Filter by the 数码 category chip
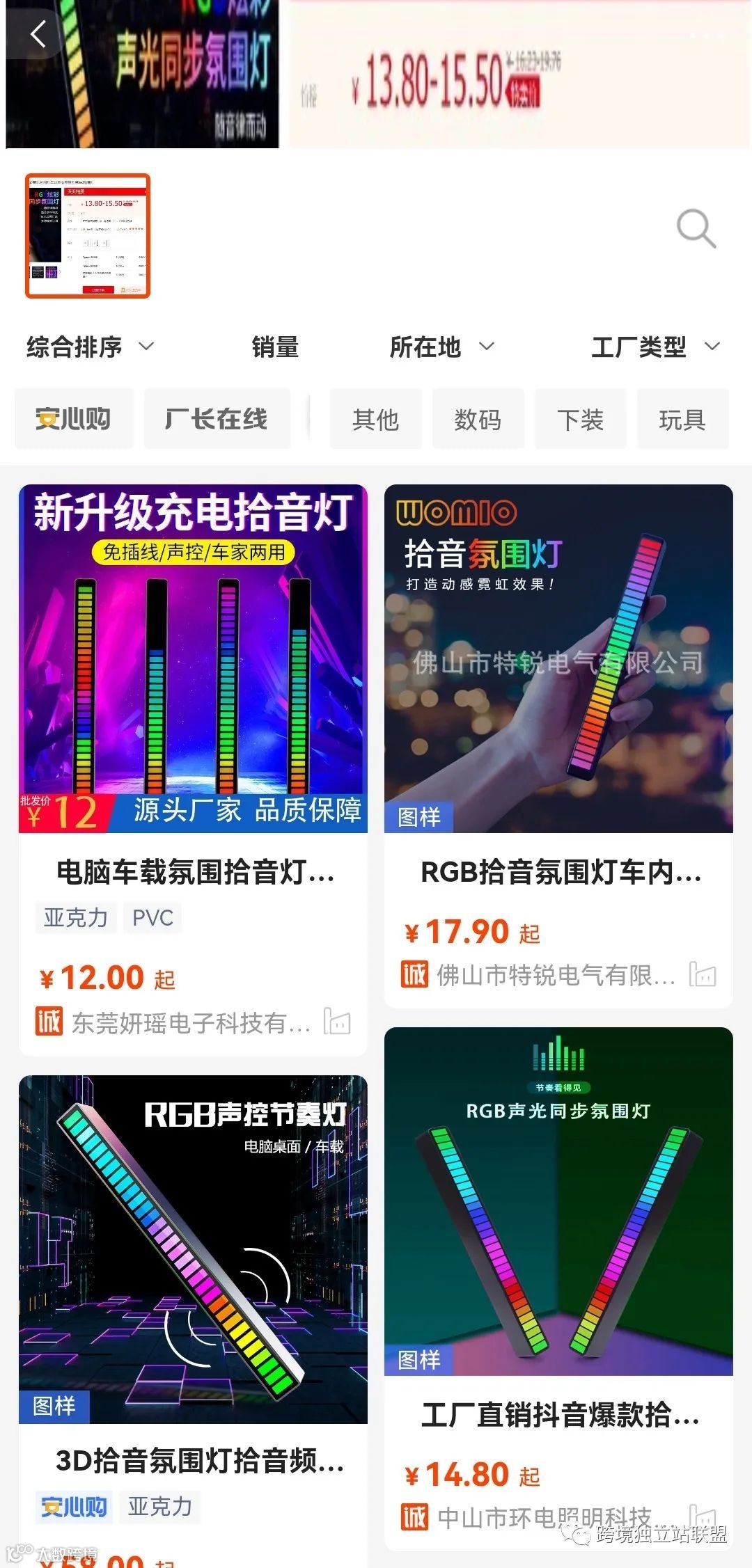Screen dimensions: 752x1568 pyautogui.click(x=478, y=419)
